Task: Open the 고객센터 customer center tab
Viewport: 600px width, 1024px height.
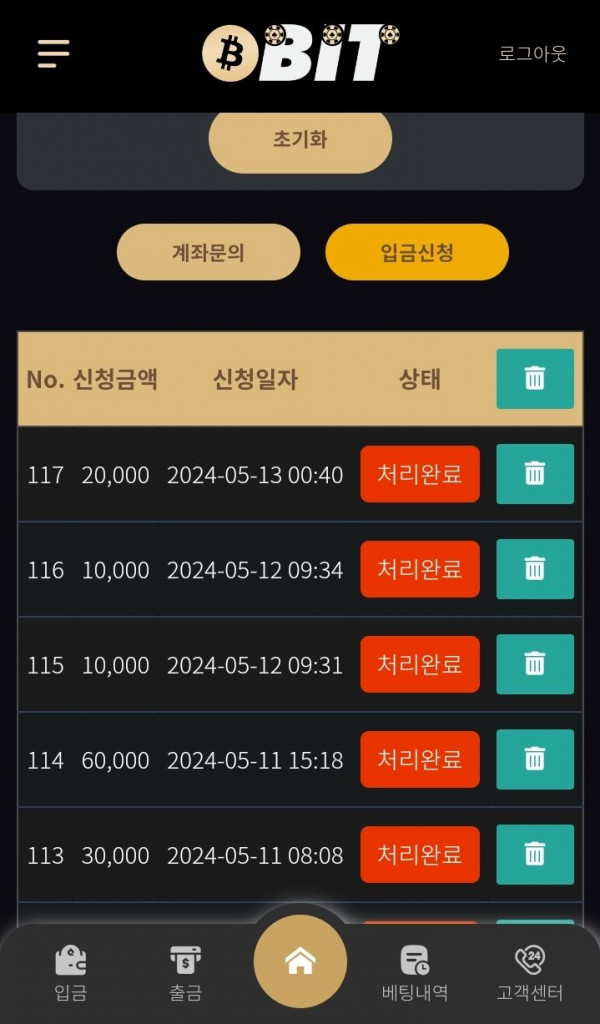Action: coord(530,973)
